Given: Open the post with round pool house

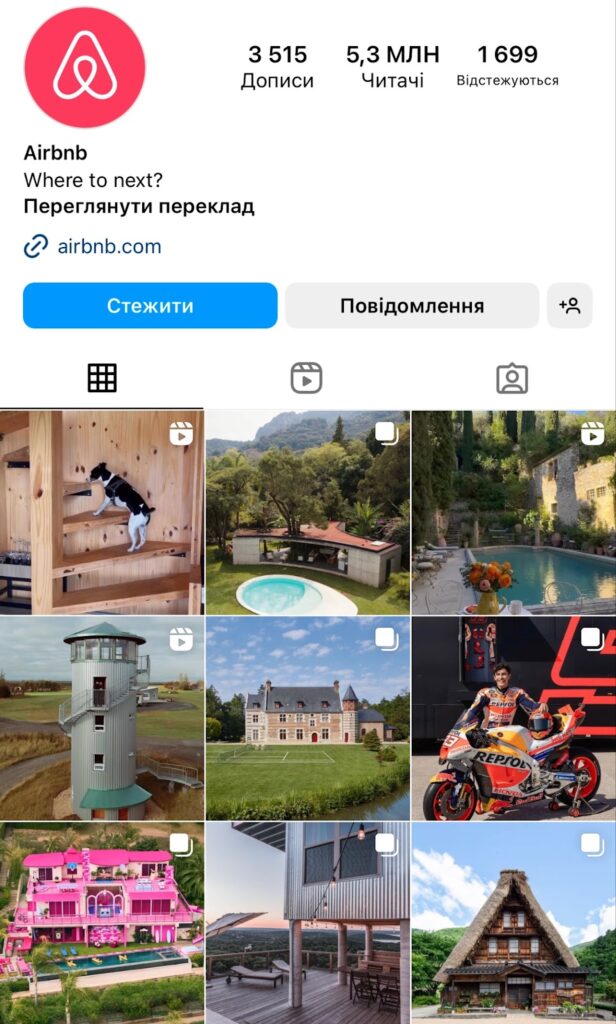Looking at the screenshot, I should point(308,512).
